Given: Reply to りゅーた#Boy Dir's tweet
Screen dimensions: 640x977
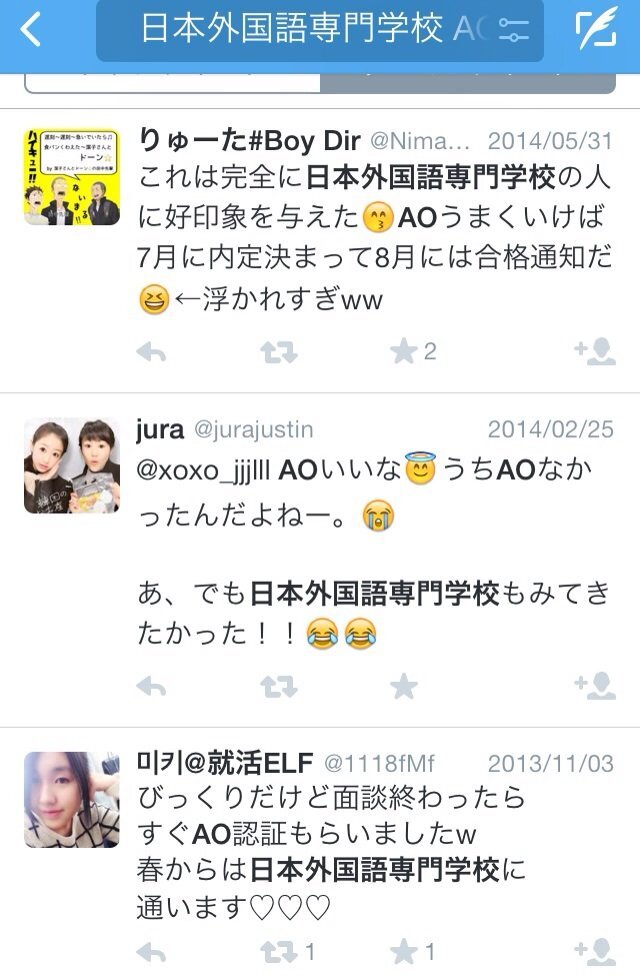Looking at the screenshot, I should pyautogui.click(x=151, y=351).
